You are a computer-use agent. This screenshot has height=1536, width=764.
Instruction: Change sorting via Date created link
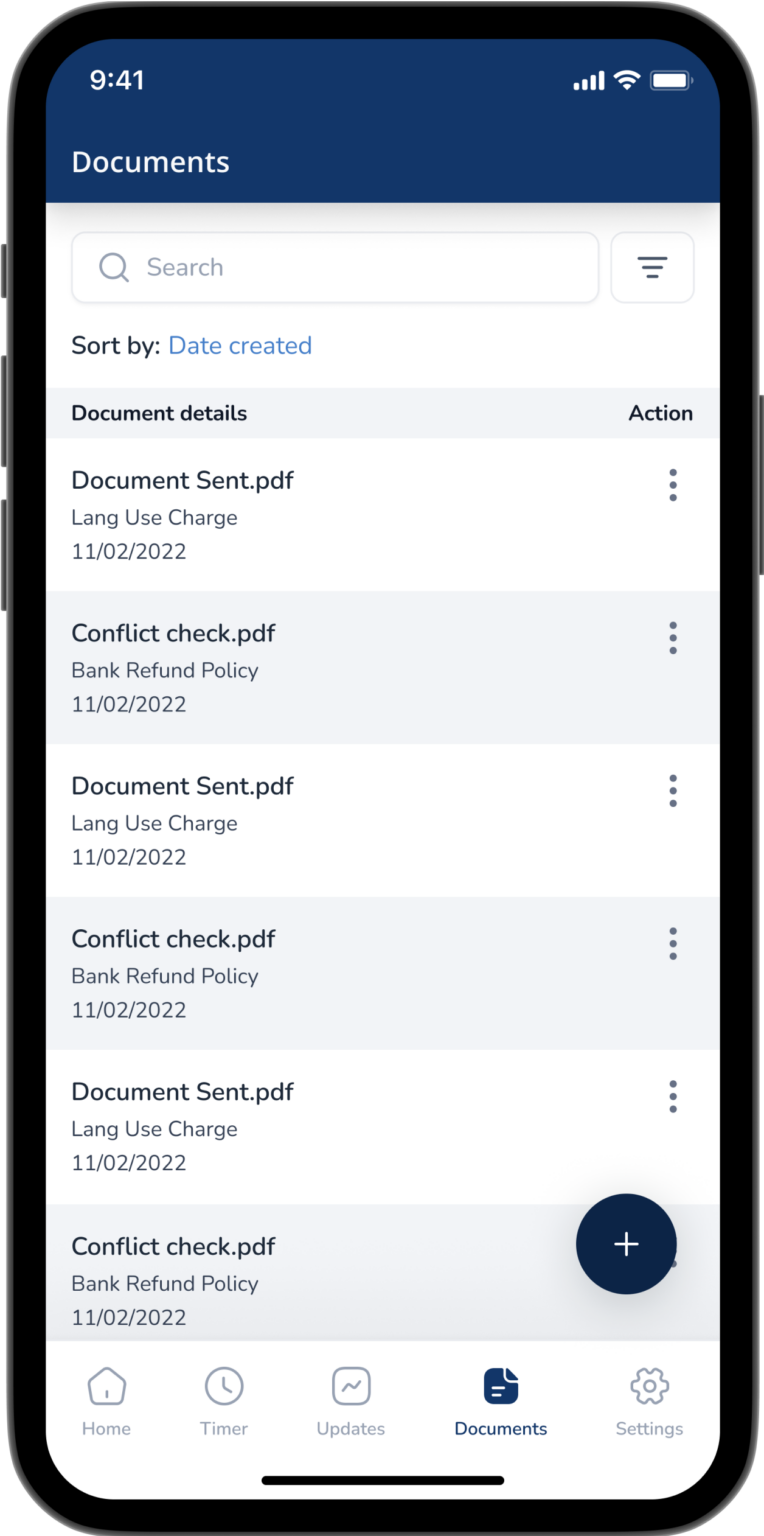pos(240,346)
